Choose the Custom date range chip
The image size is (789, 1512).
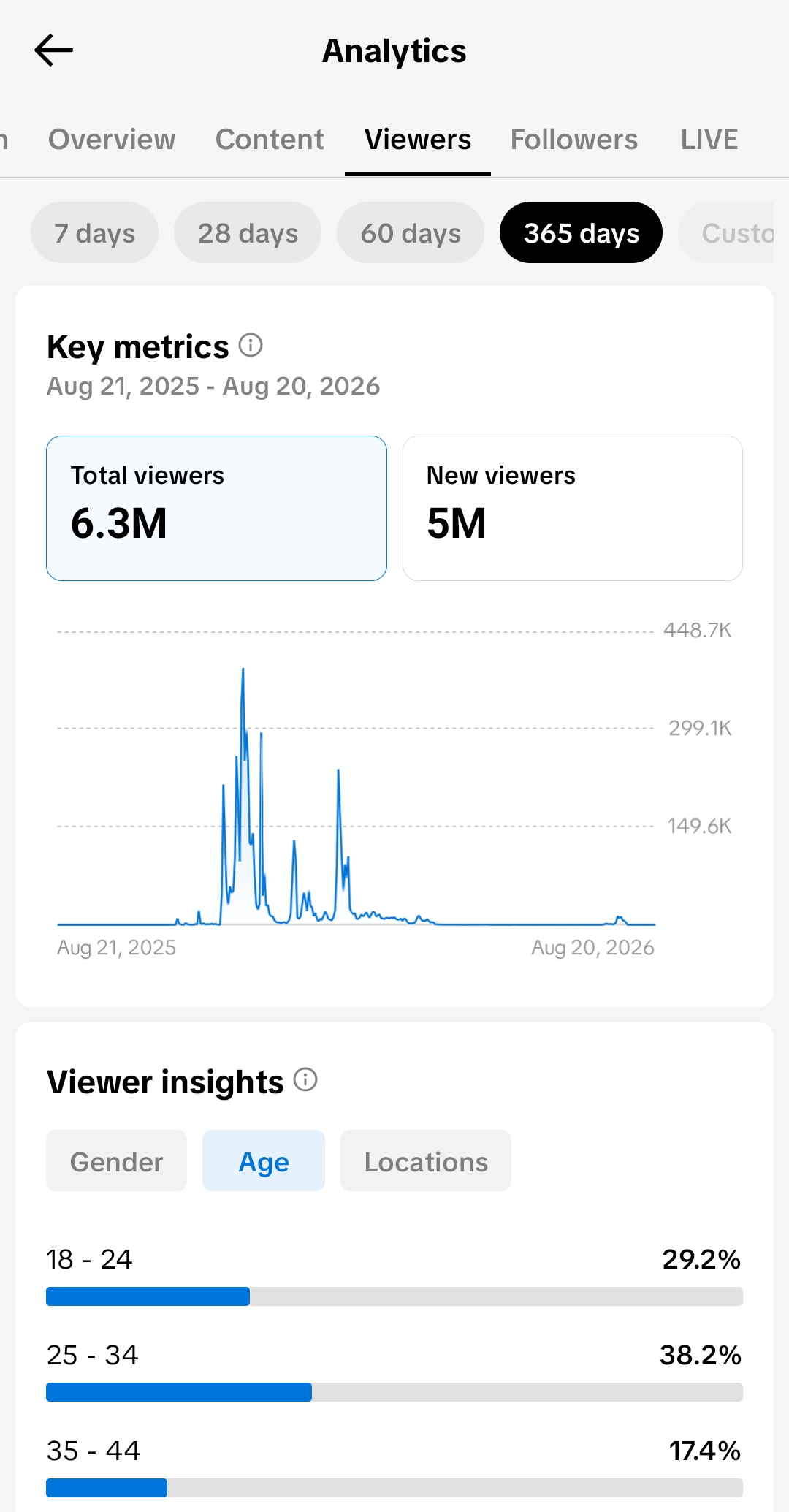pos(726,232)
